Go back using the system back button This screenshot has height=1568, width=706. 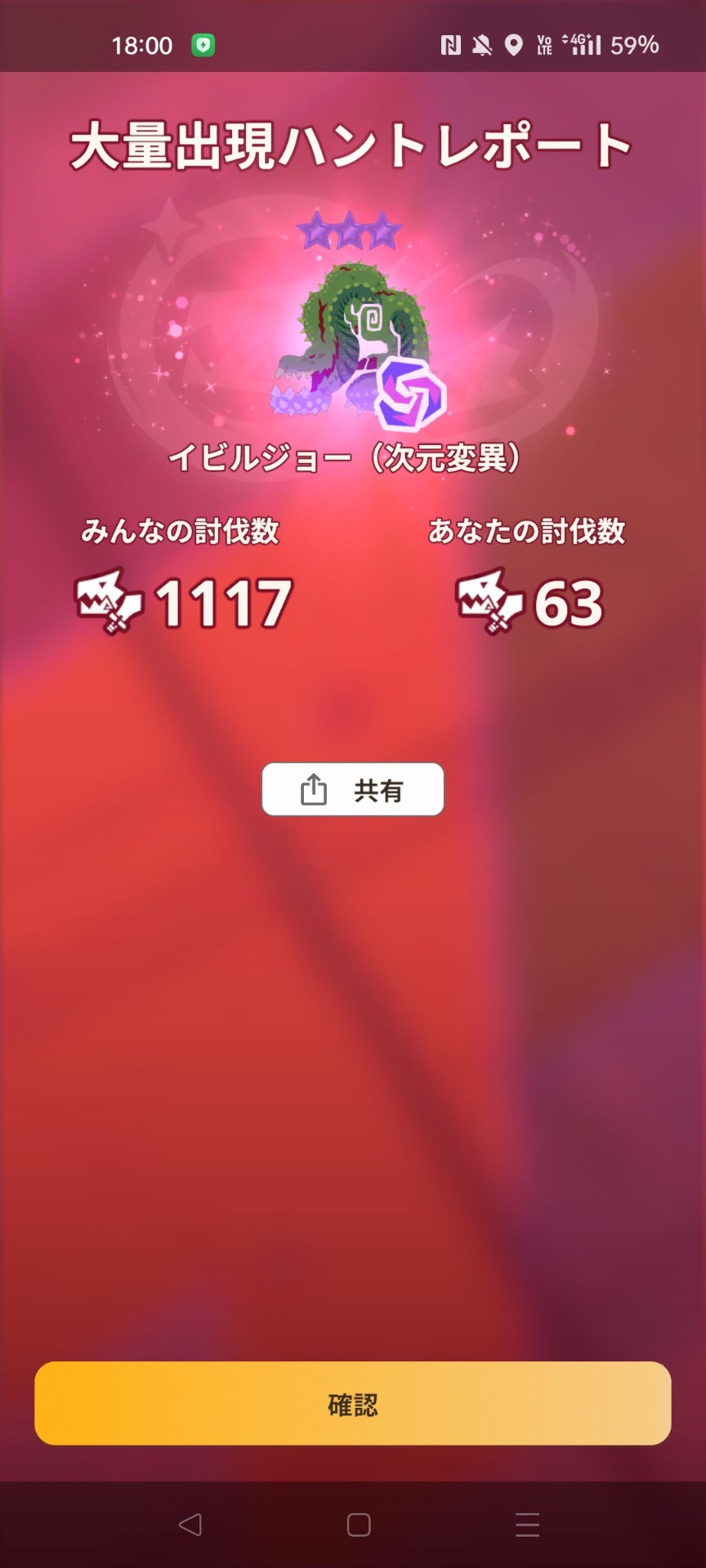(x=190, y=1525)
